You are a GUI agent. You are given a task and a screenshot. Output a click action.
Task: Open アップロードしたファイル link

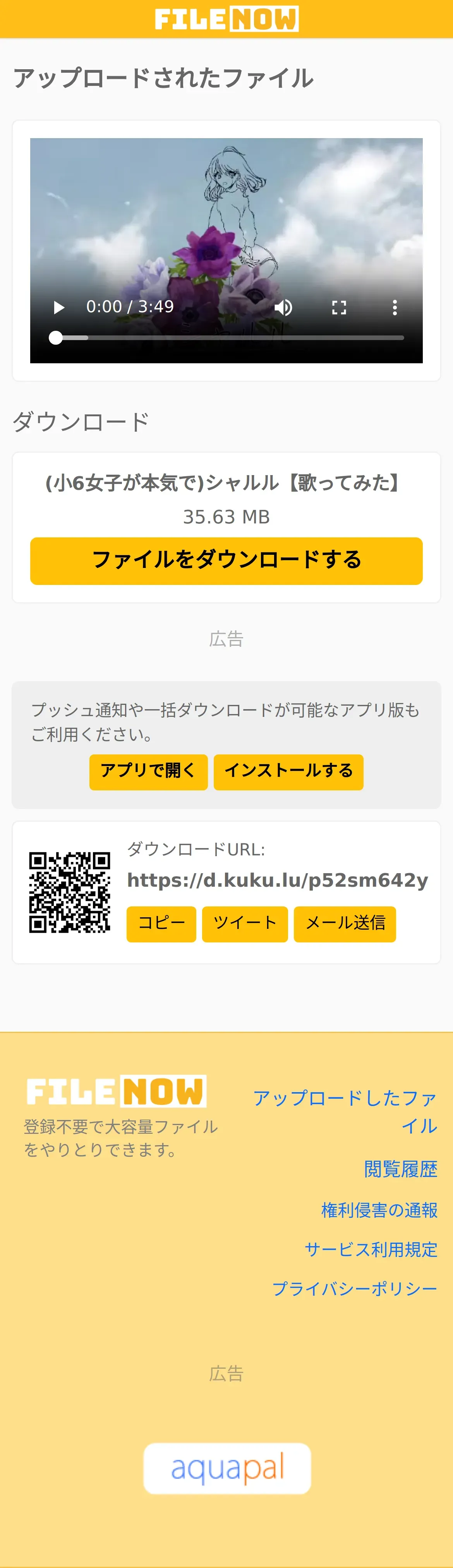[x=345, y=1111]
